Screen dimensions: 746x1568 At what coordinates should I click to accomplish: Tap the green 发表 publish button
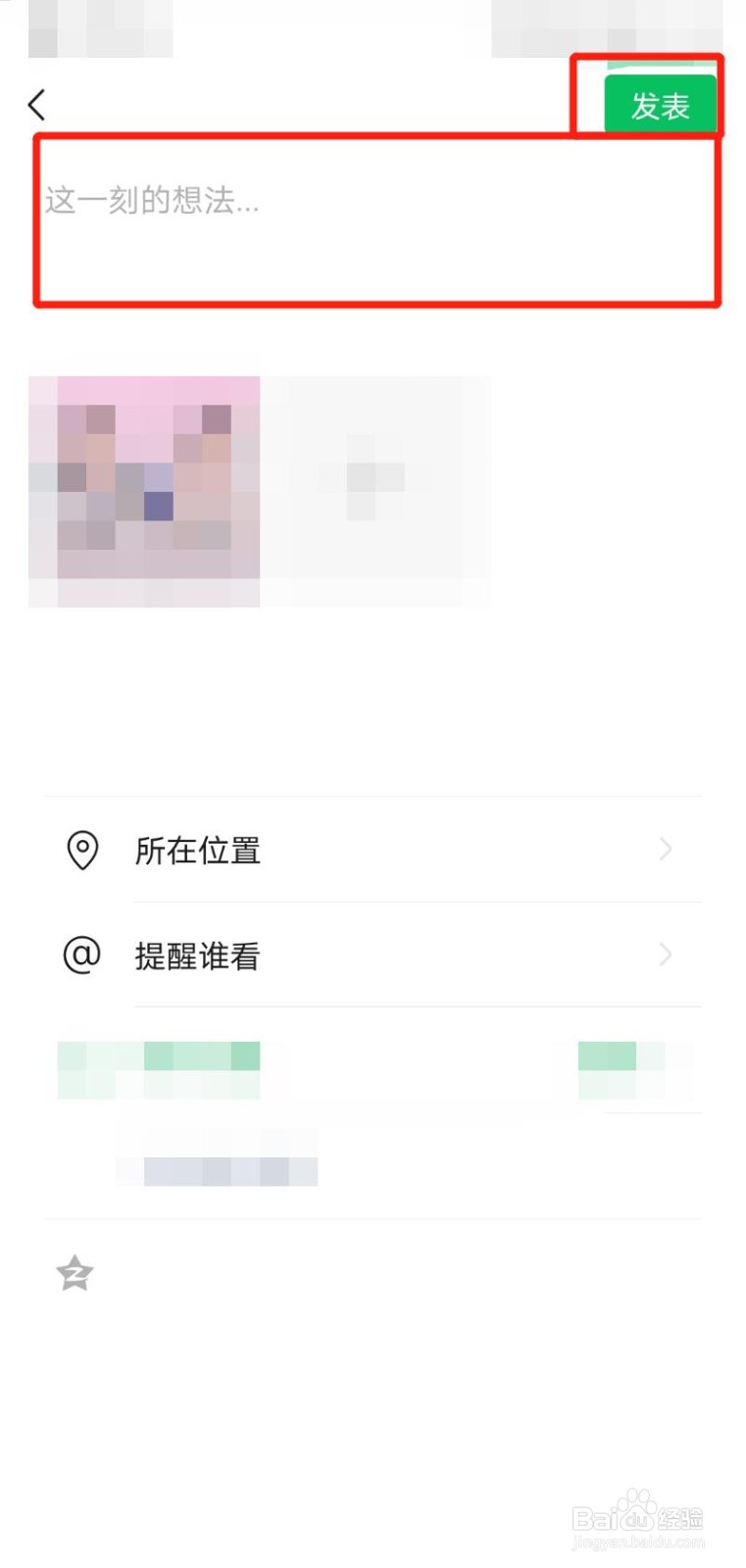(660, 102)
